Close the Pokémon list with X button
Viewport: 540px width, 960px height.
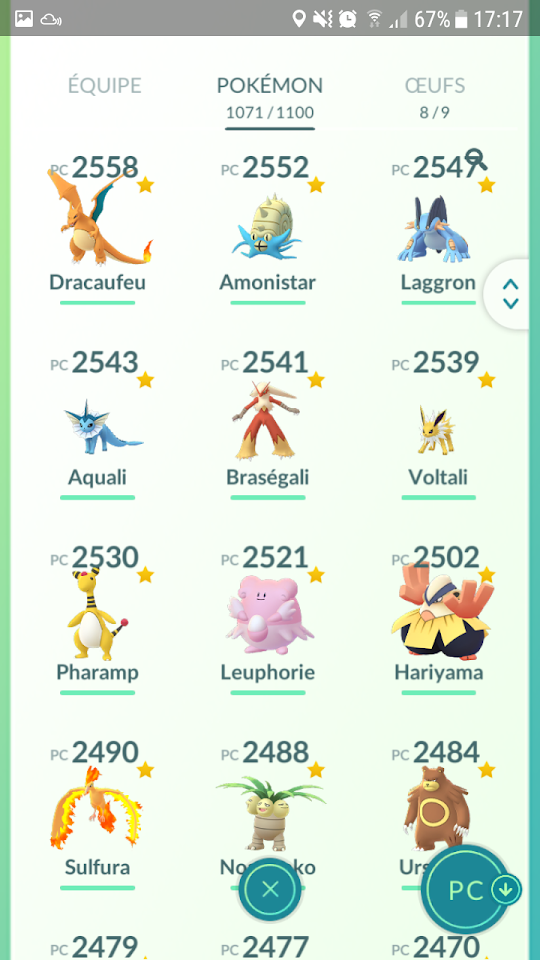pyautogui.click(x=270, y=889)
